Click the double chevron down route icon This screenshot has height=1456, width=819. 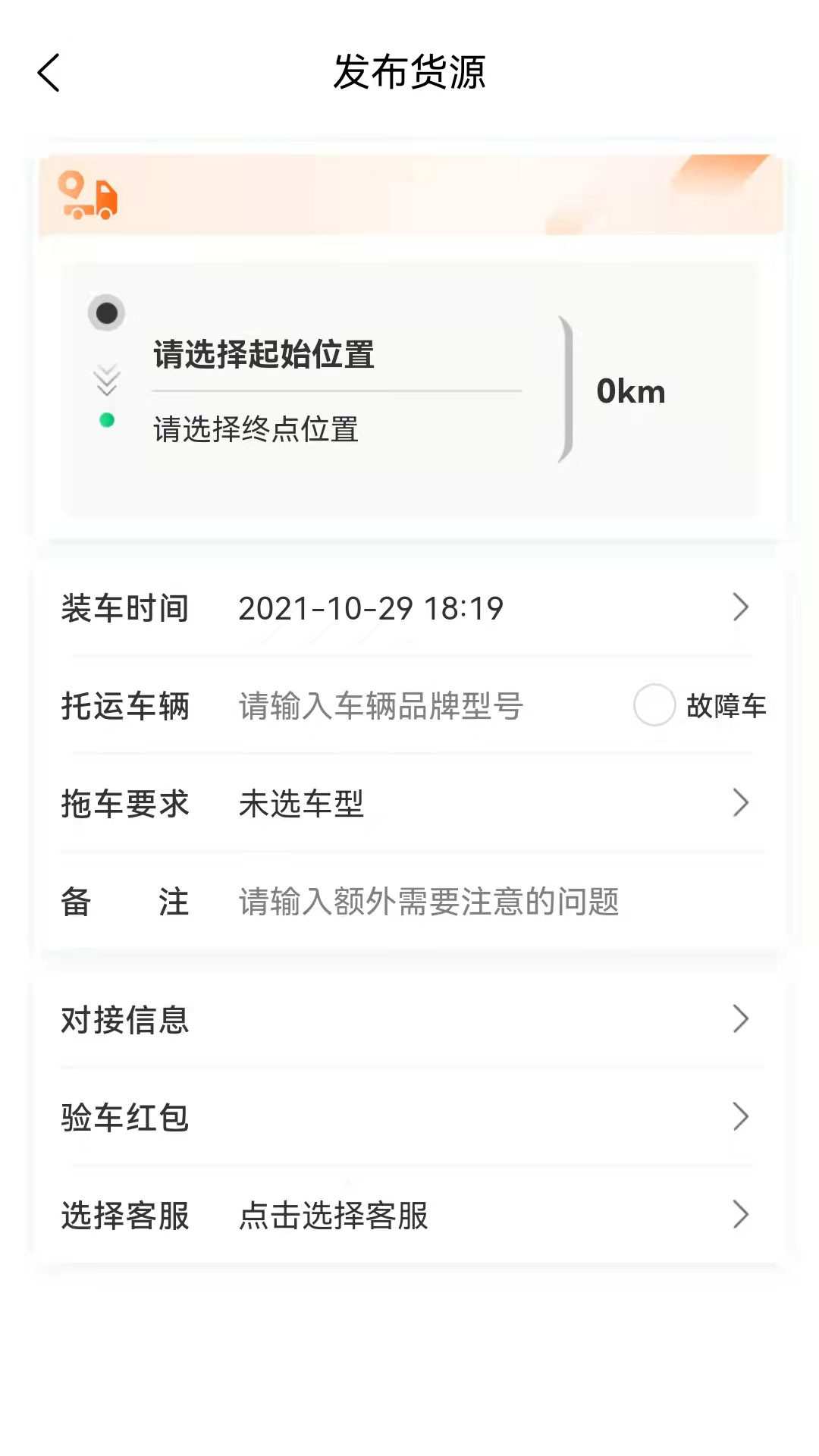pos(106,379)
